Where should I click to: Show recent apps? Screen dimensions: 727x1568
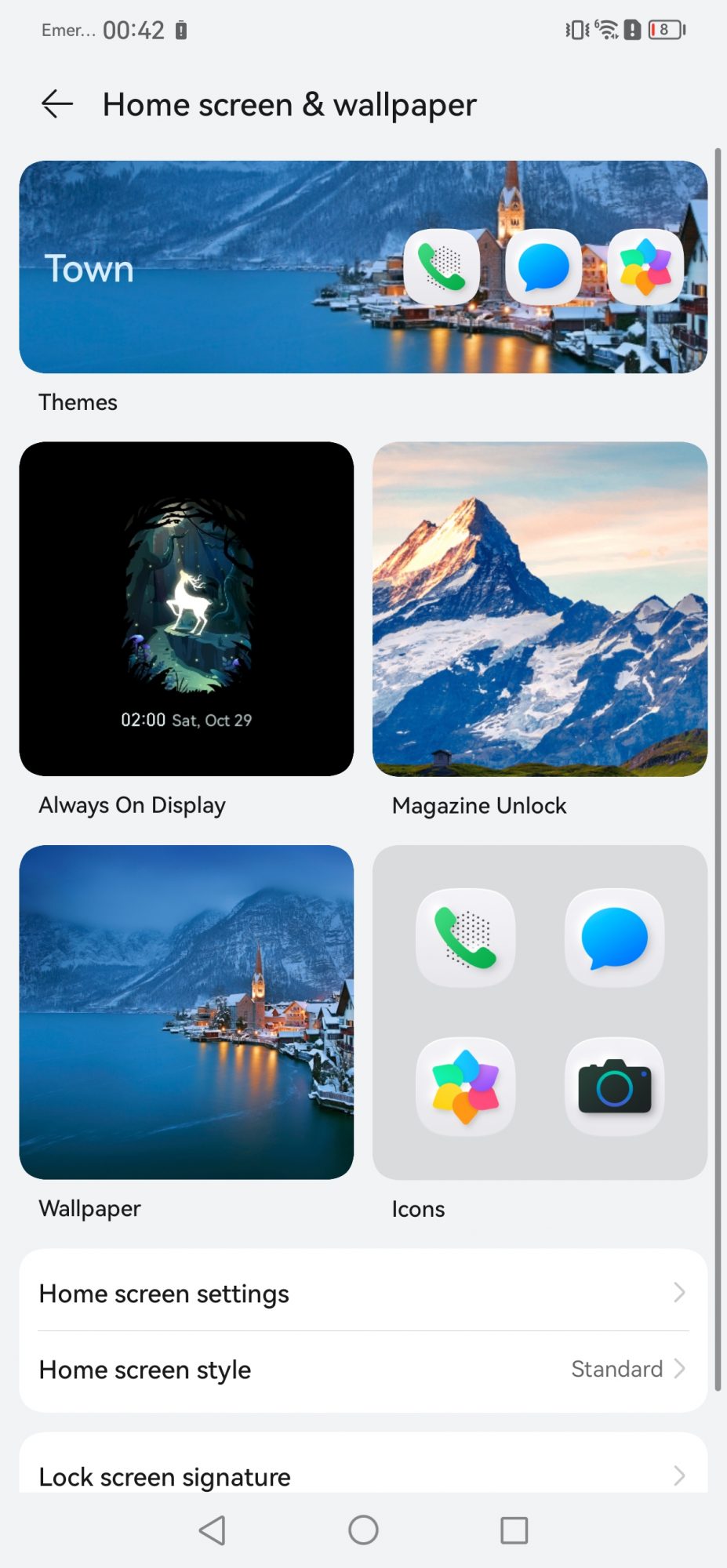514,1530
